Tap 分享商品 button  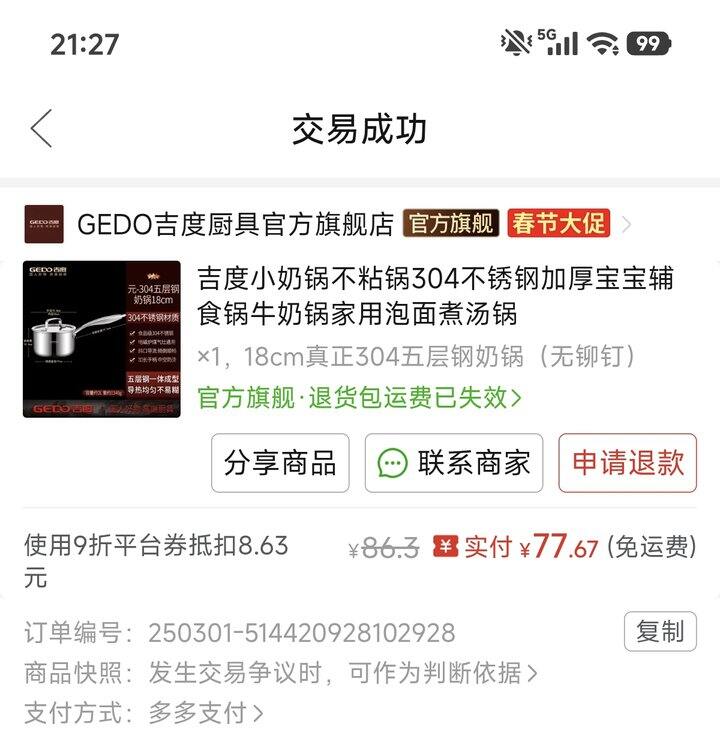[280, 462]
